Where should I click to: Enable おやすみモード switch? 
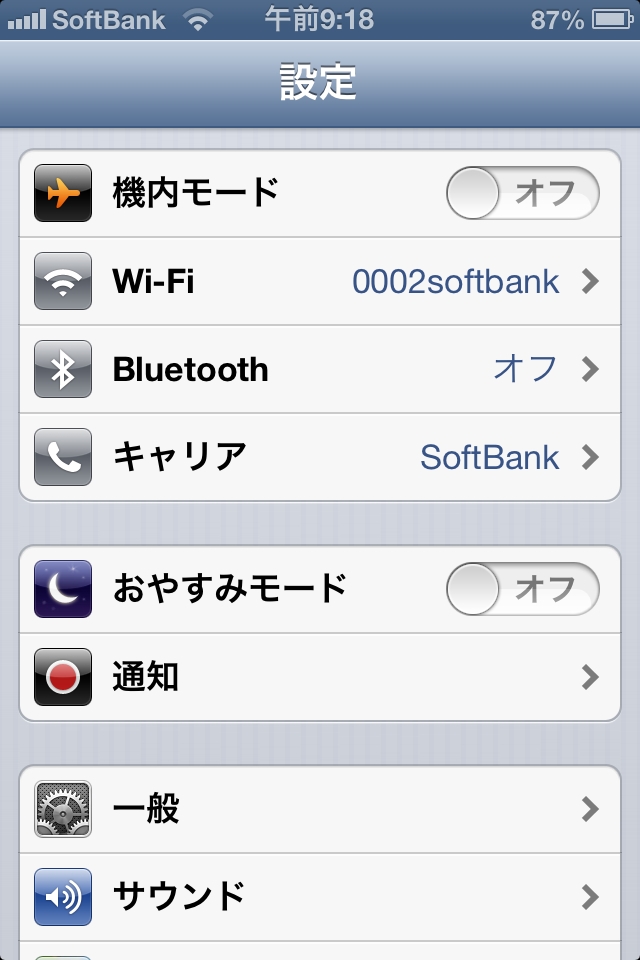tap(522, 589)
